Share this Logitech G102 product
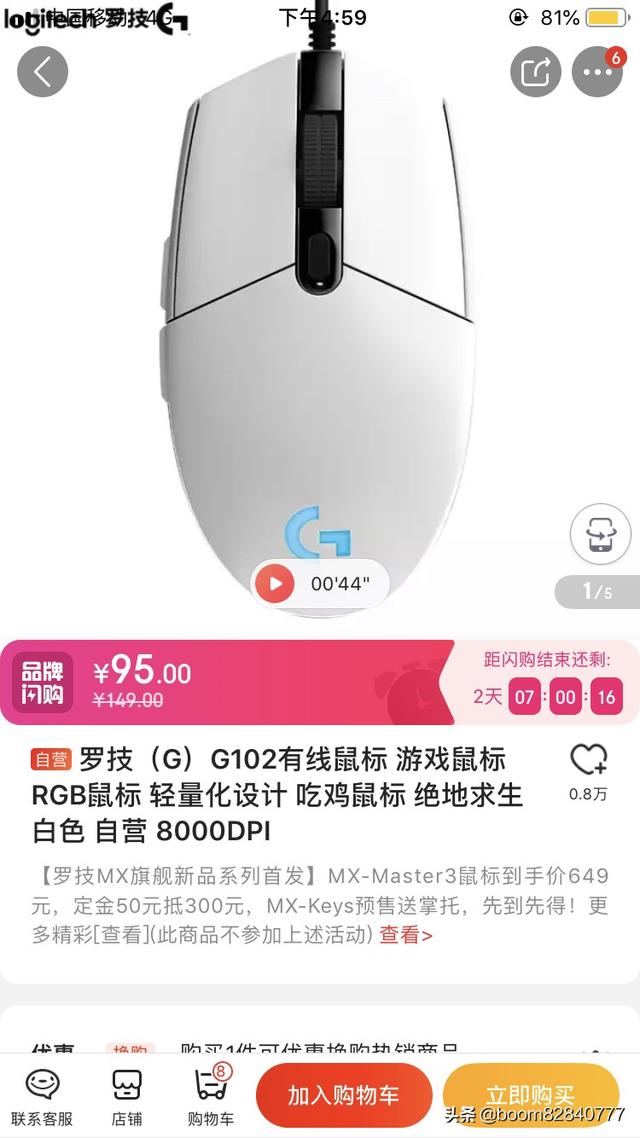The width and height of the screenshot is (640, 1138). pyautogui.click(x=536, y=72)
